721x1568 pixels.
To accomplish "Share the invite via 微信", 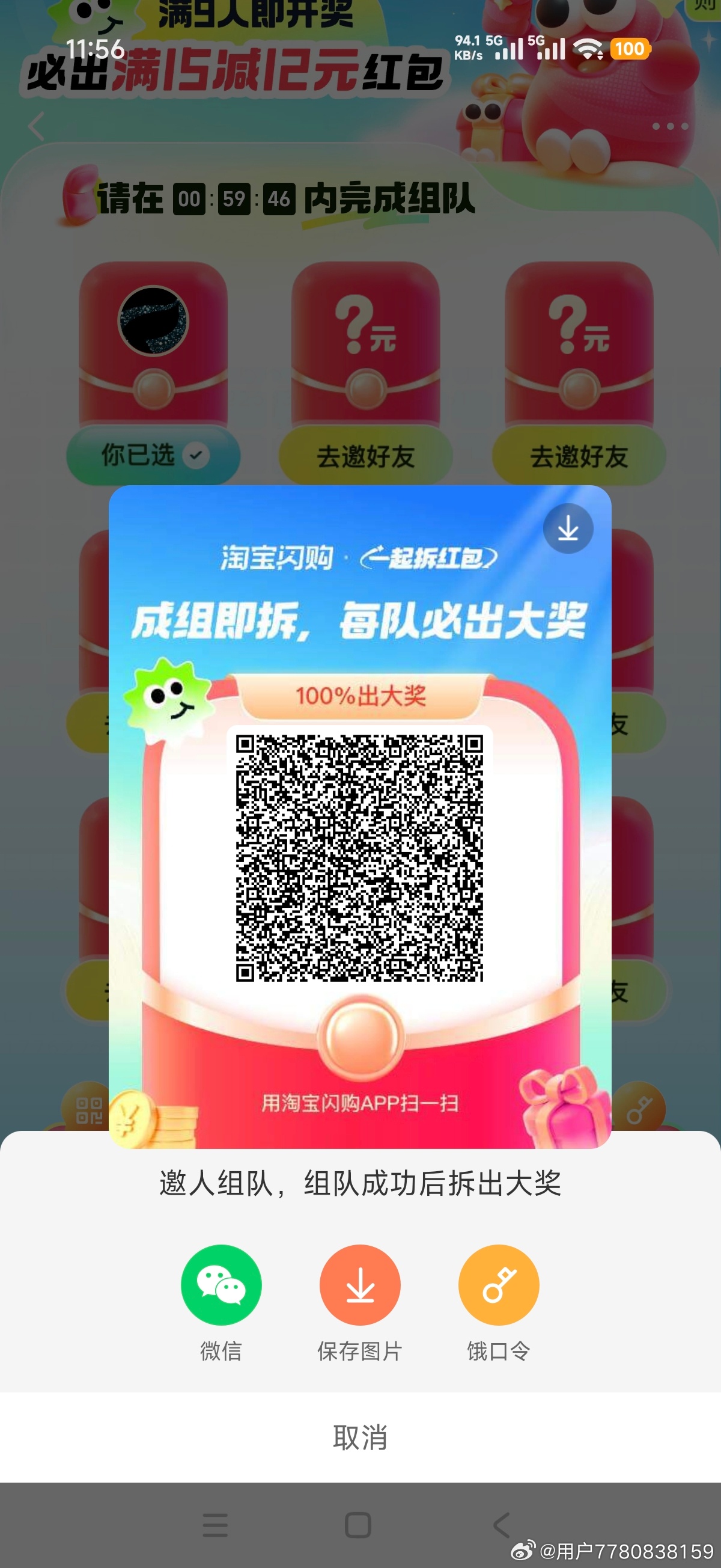I will [221, 1284].
